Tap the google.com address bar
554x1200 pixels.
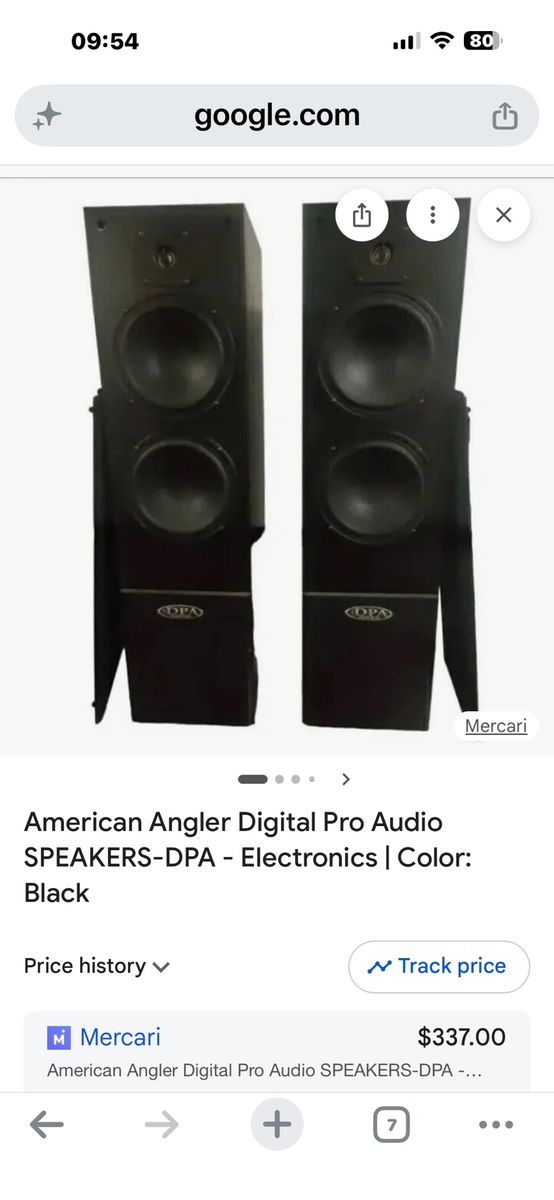tap(277, 116)
